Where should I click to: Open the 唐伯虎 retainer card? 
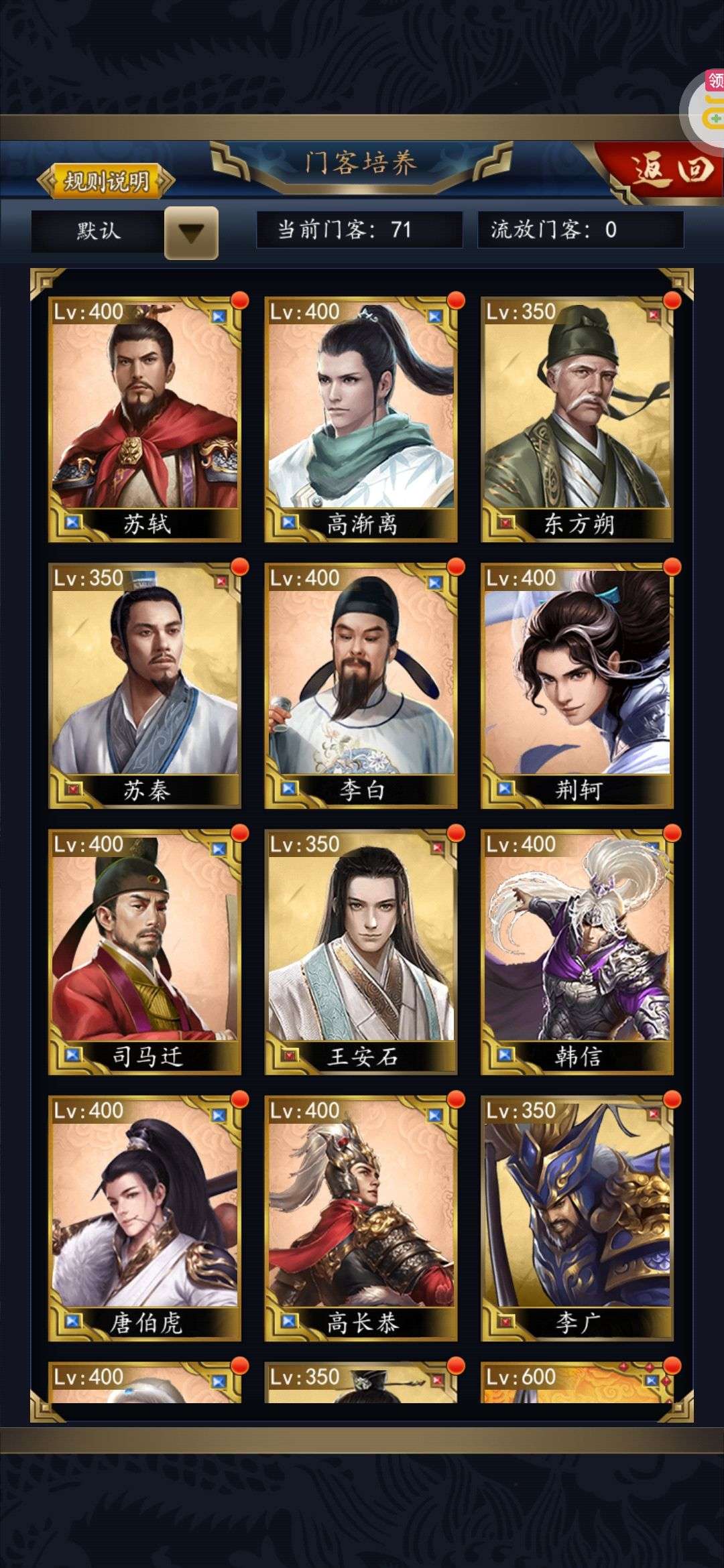(x=145, y=1218)
